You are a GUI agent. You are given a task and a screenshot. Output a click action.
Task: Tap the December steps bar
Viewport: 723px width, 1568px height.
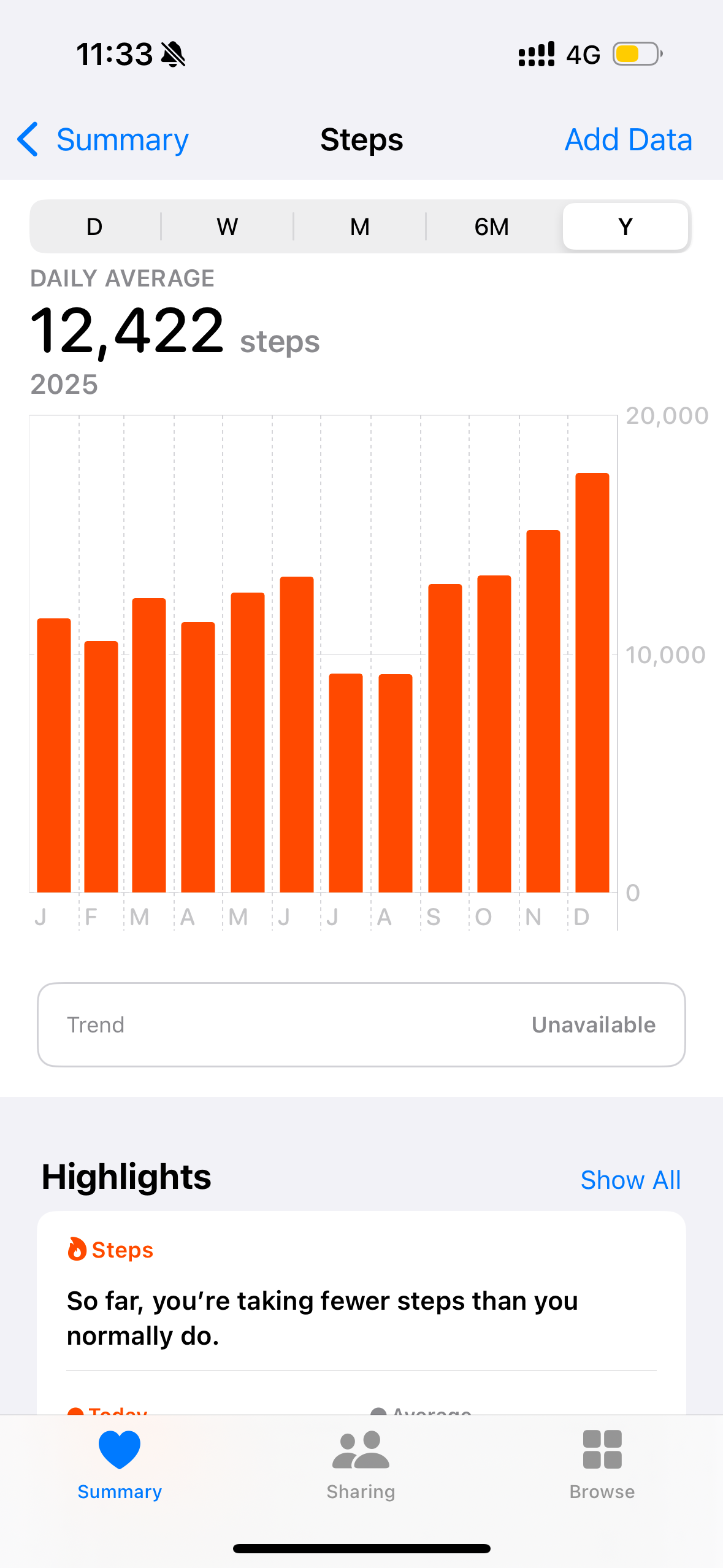(592, 682)
